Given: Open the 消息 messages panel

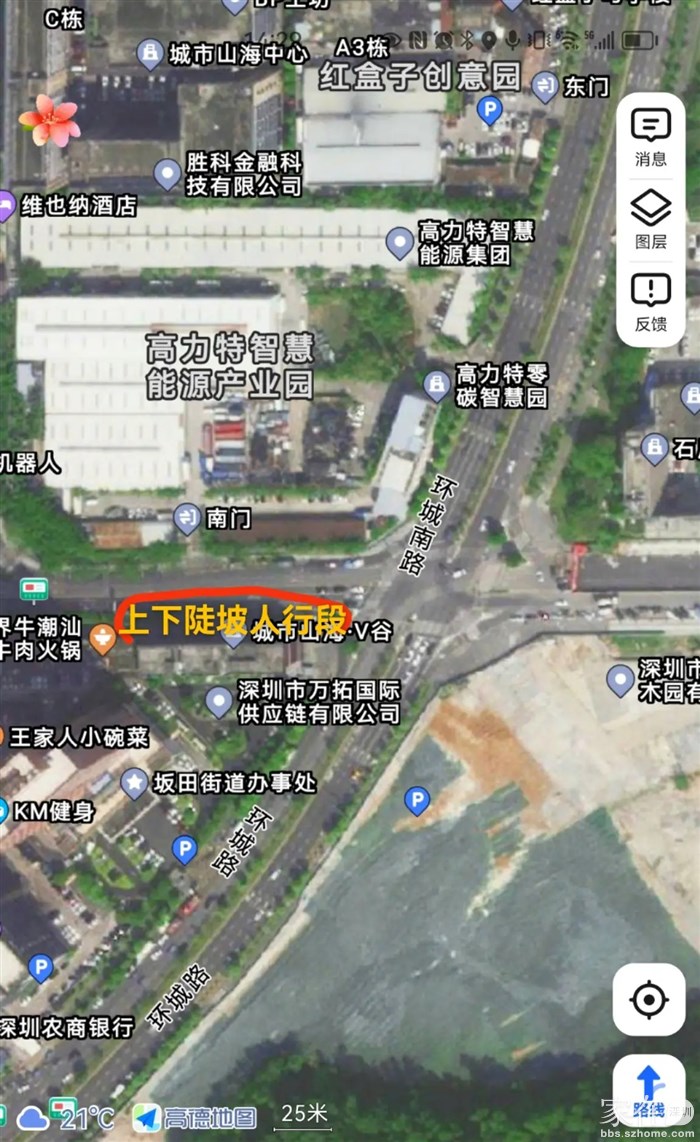Looking at the screenshot, I should tap(651, 136).
